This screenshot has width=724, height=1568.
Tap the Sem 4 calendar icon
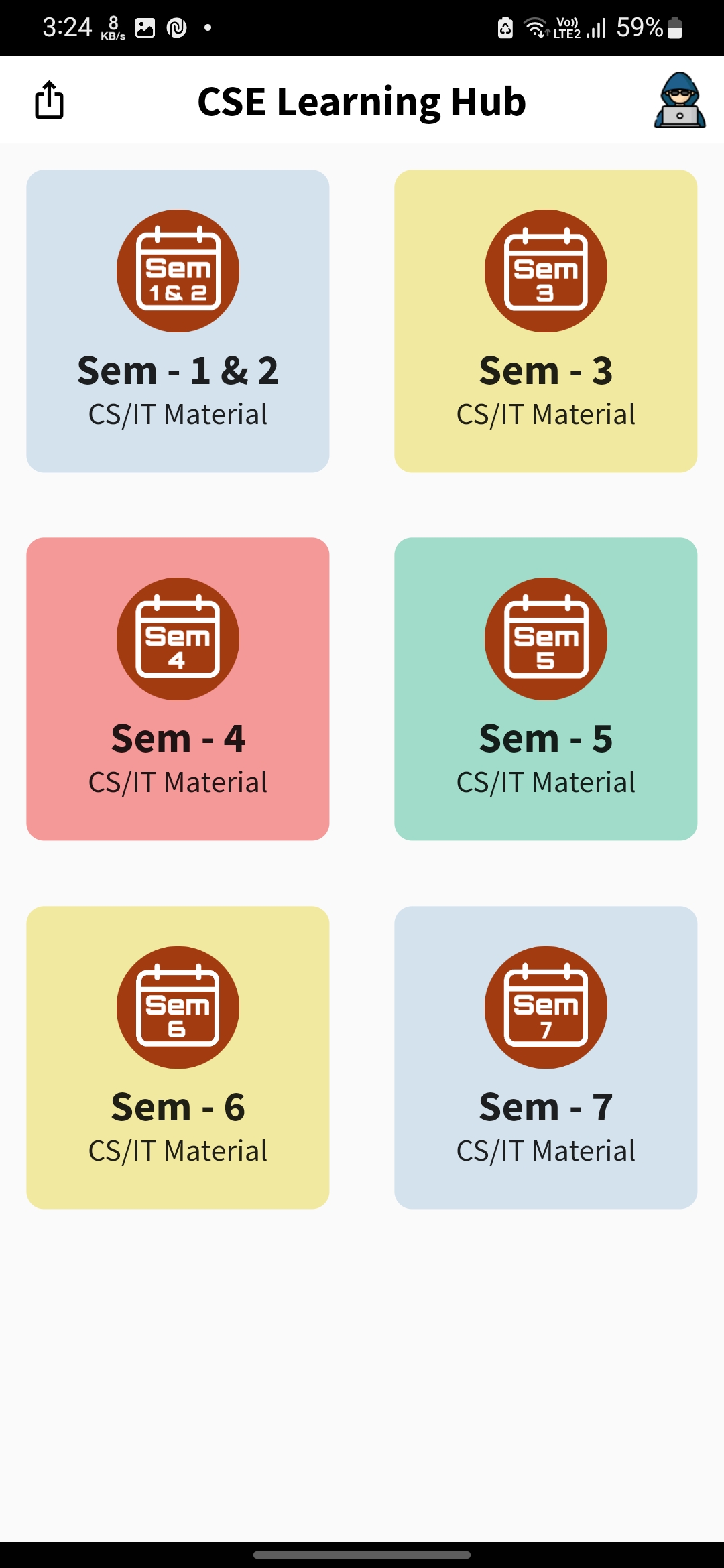(x=177, y=639)
